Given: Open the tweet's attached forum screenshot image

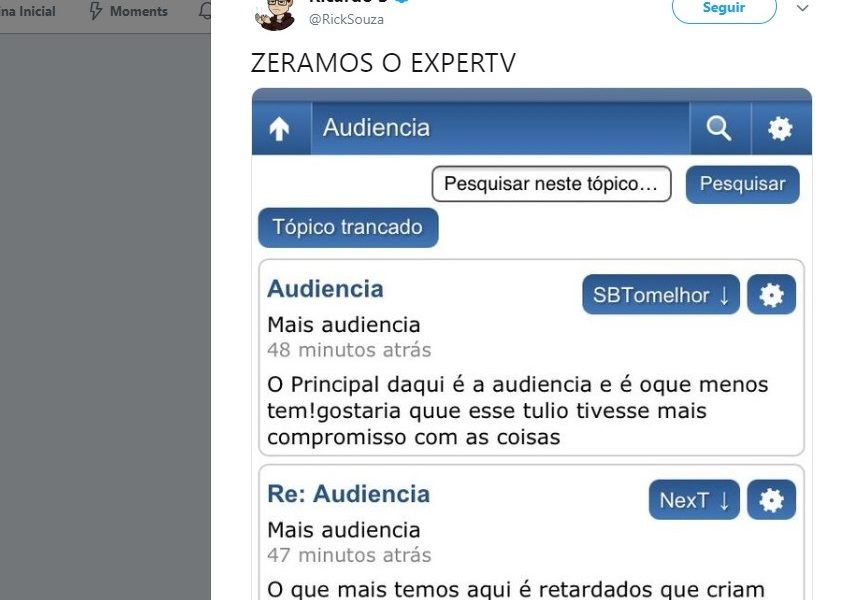Looking at the screenshot, I should click(x=531, y=340).
